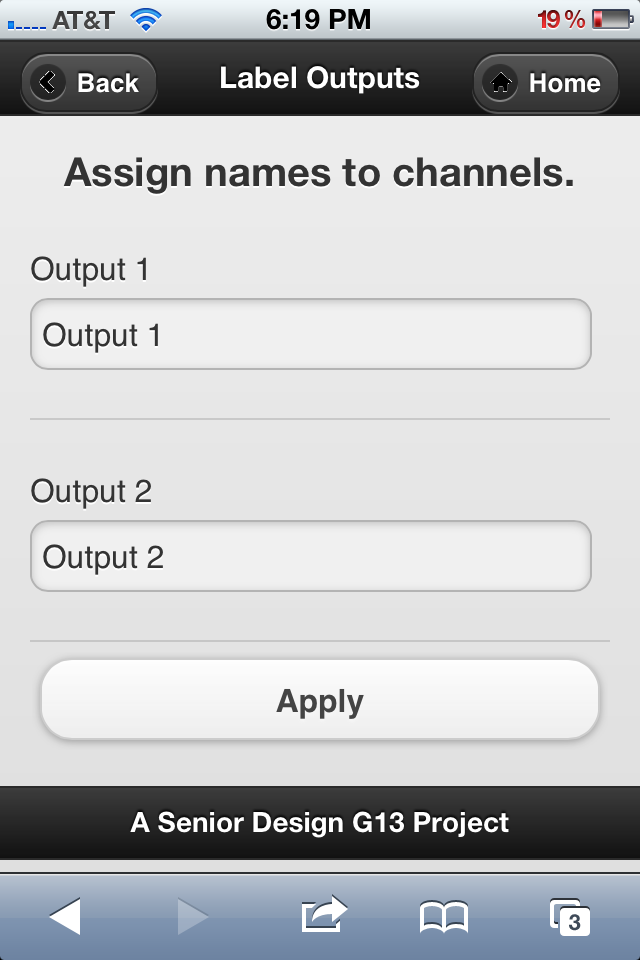Viewport: 640px width, 960px height.
Task: Show open Safari tabs
Action: (569, 916)
